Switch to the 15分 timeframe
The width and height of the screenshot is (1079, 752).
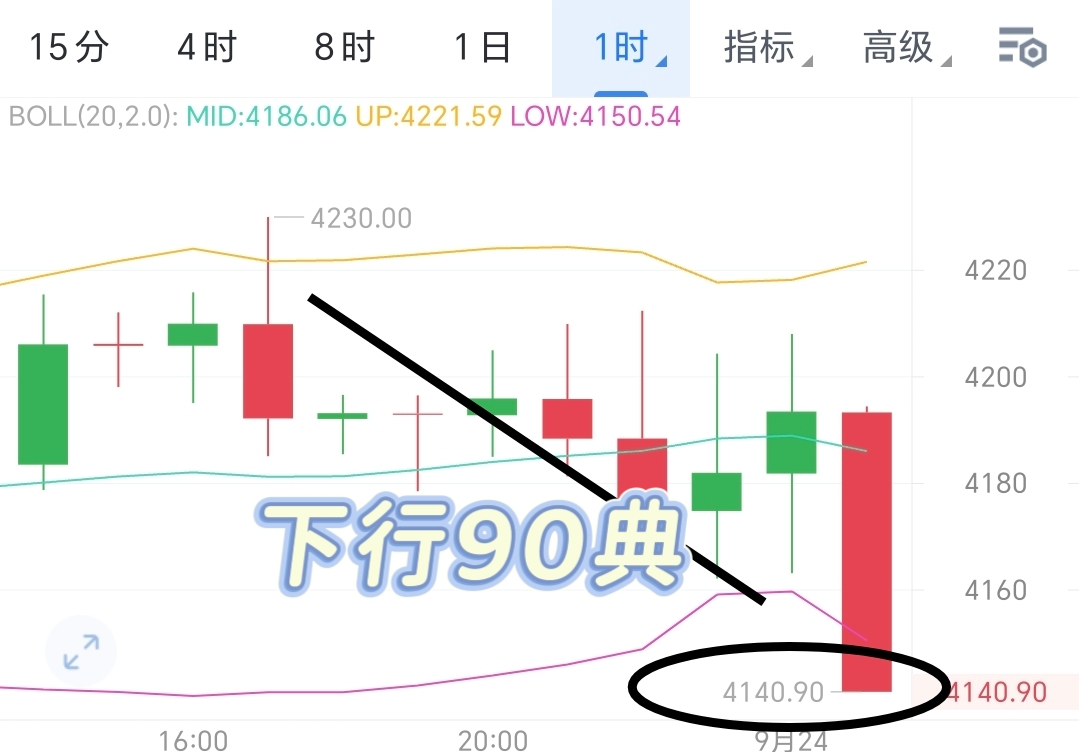68,47
